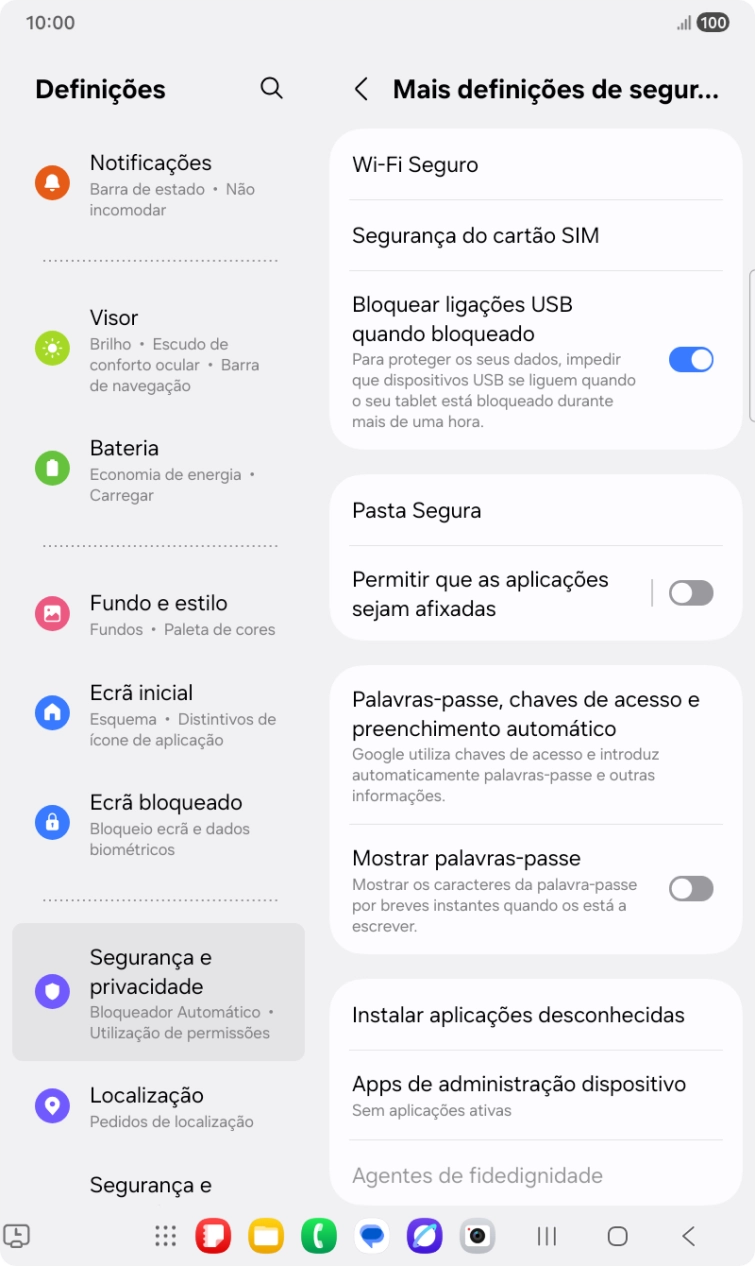Image resolution: width=755 pixels, height=1266 pixels.
Task: Open Pasta Segura
Action: click(x=535, y=510)
